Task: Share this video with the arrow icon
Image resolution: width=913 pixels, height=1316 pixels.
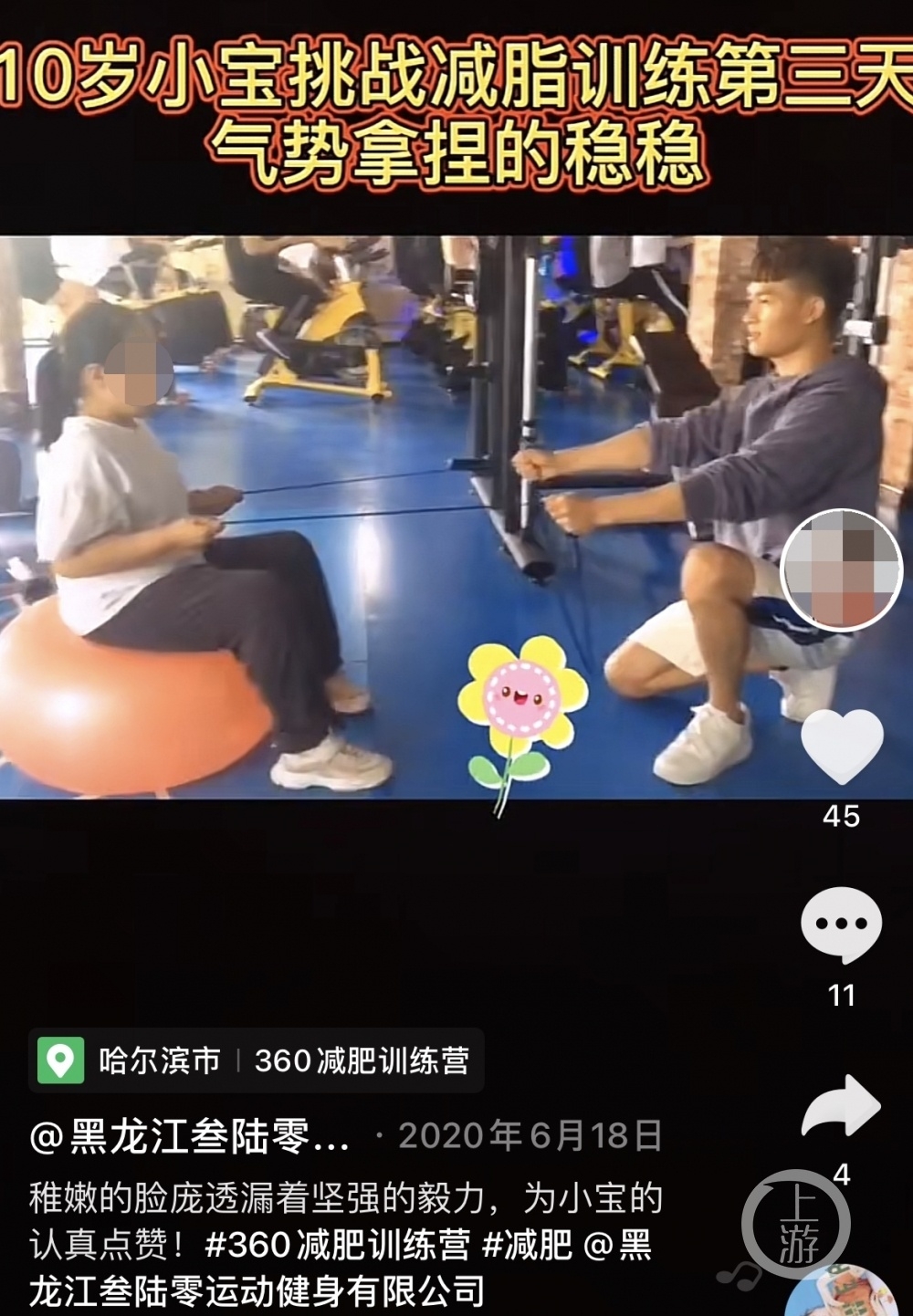Action: pos(841,1106)
